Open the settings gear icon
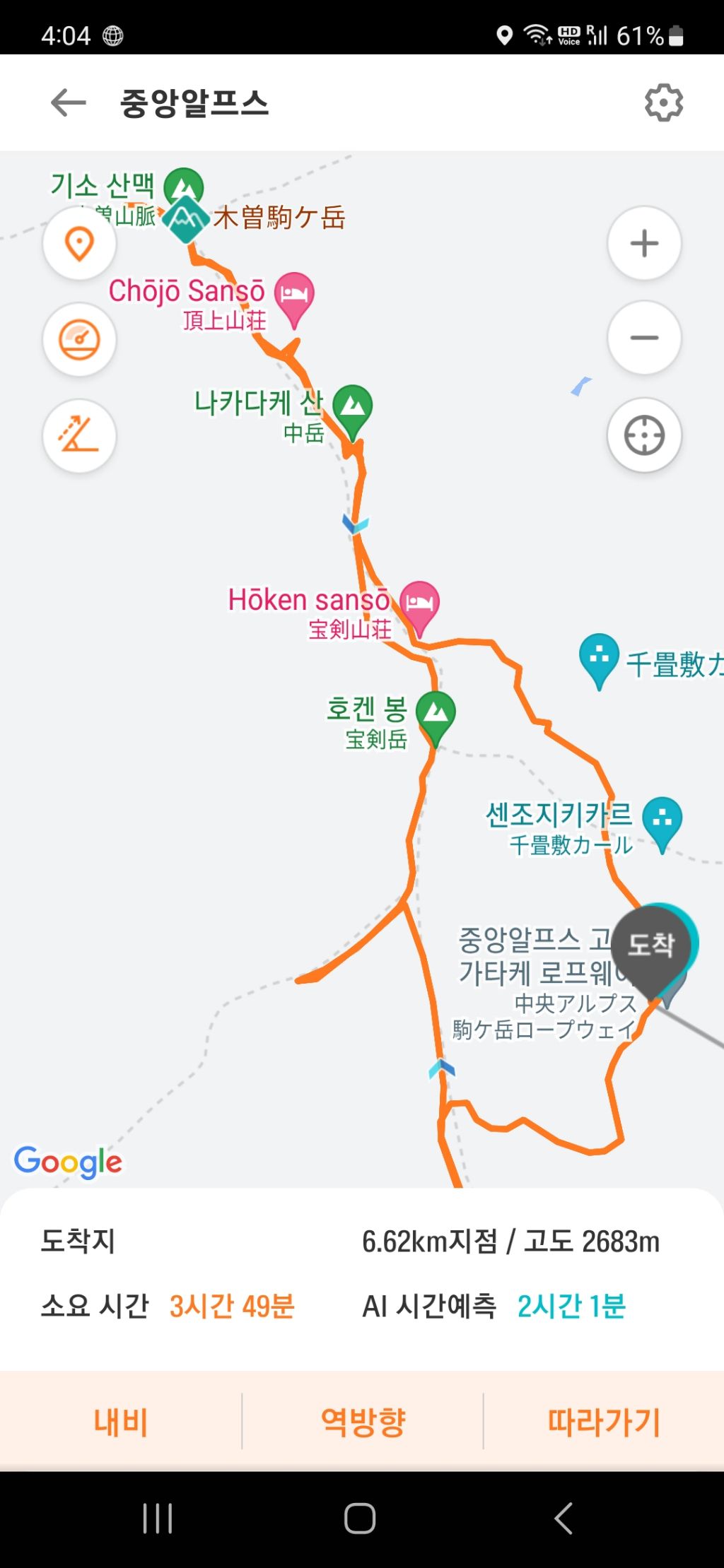This screenshot has width=724, height=1568. [663, 103]
